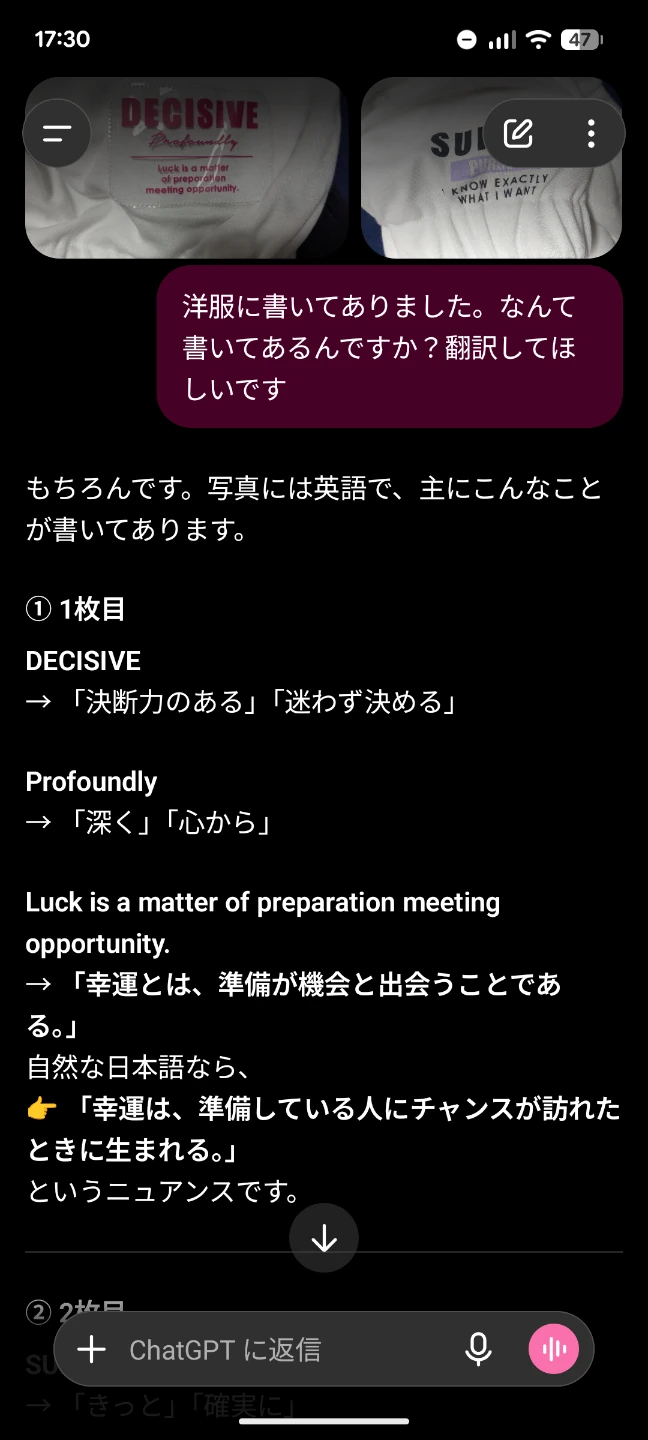Open the three-dot overflow menu
648x1440 pixels.
click(591, 133)
